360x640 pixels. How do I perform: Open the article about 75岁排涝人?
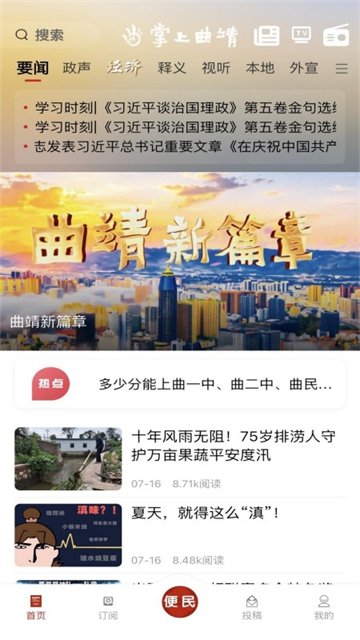point(180,459)
